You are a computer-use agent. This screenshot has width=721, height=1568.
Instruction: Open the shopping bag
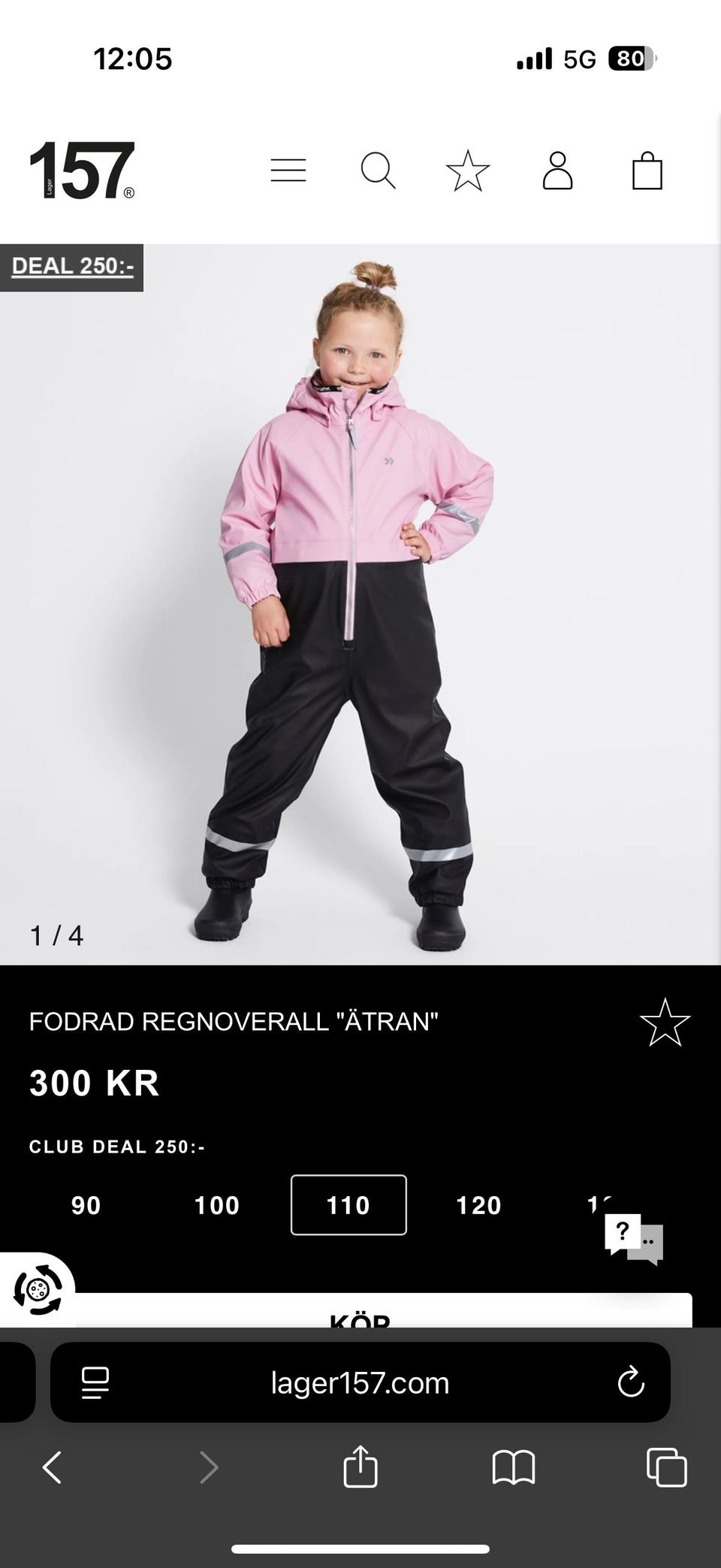coord(647,171)
